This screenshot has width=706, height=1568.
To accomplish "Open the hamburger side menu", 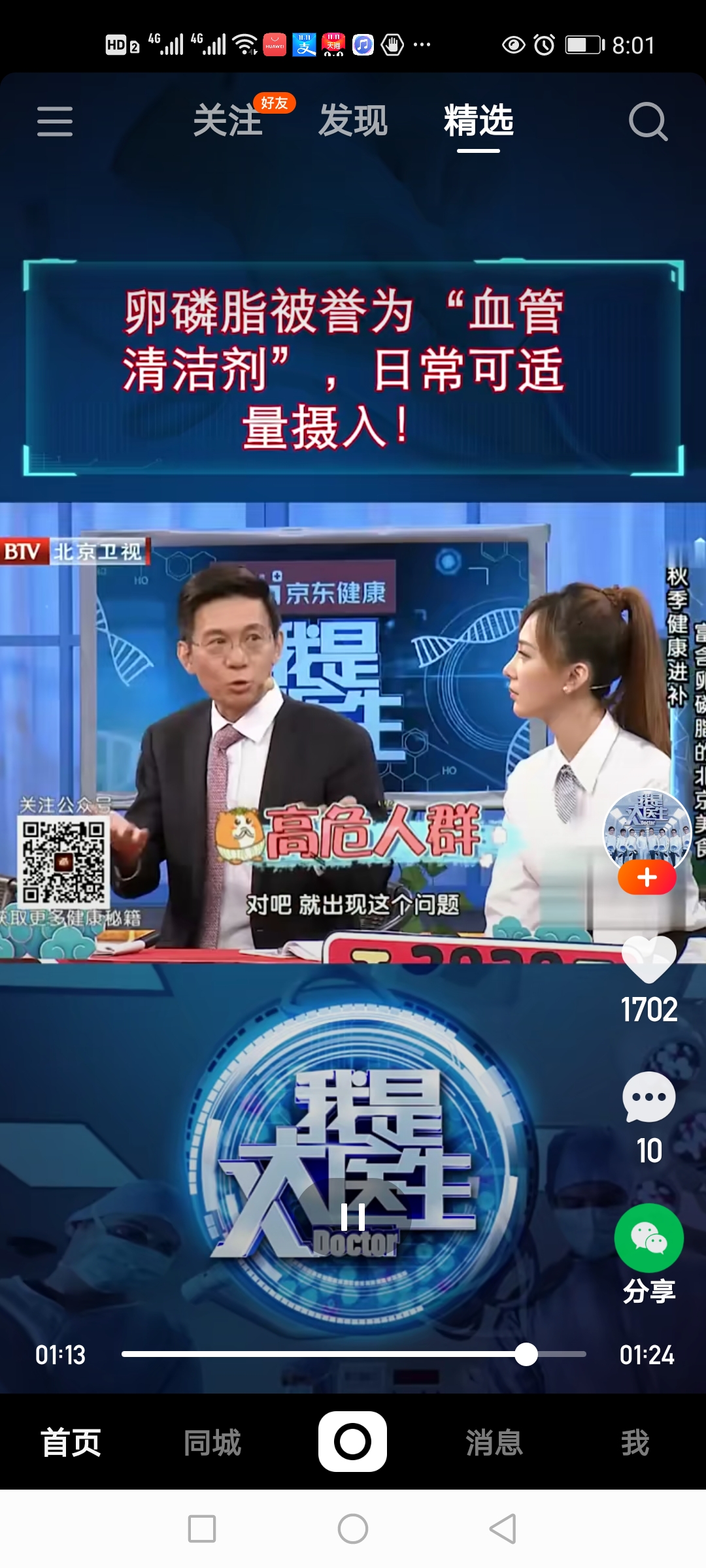I will [55, 122].
